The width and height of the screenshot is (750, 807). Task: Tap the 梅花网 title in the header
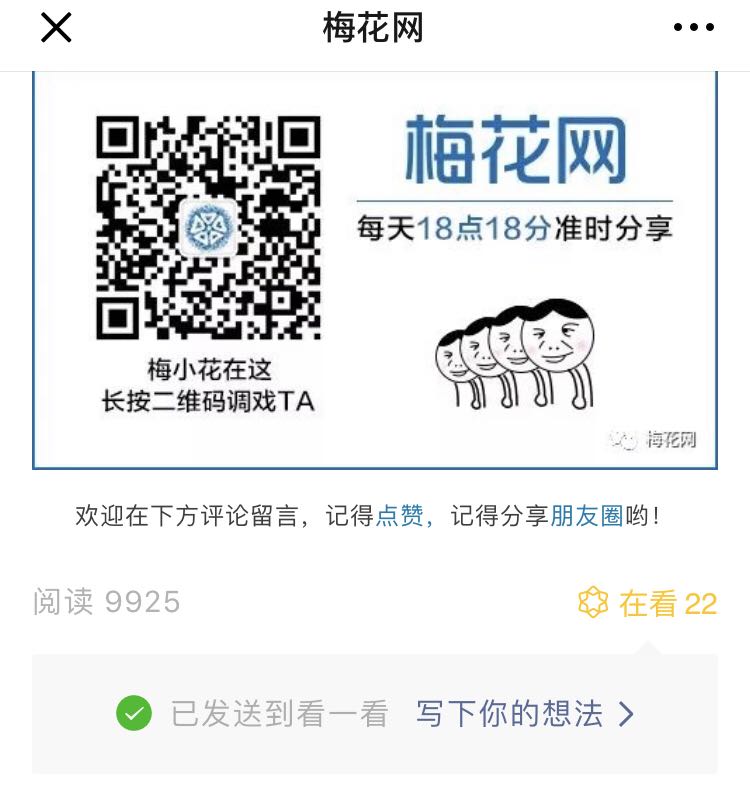coord(375,27)
